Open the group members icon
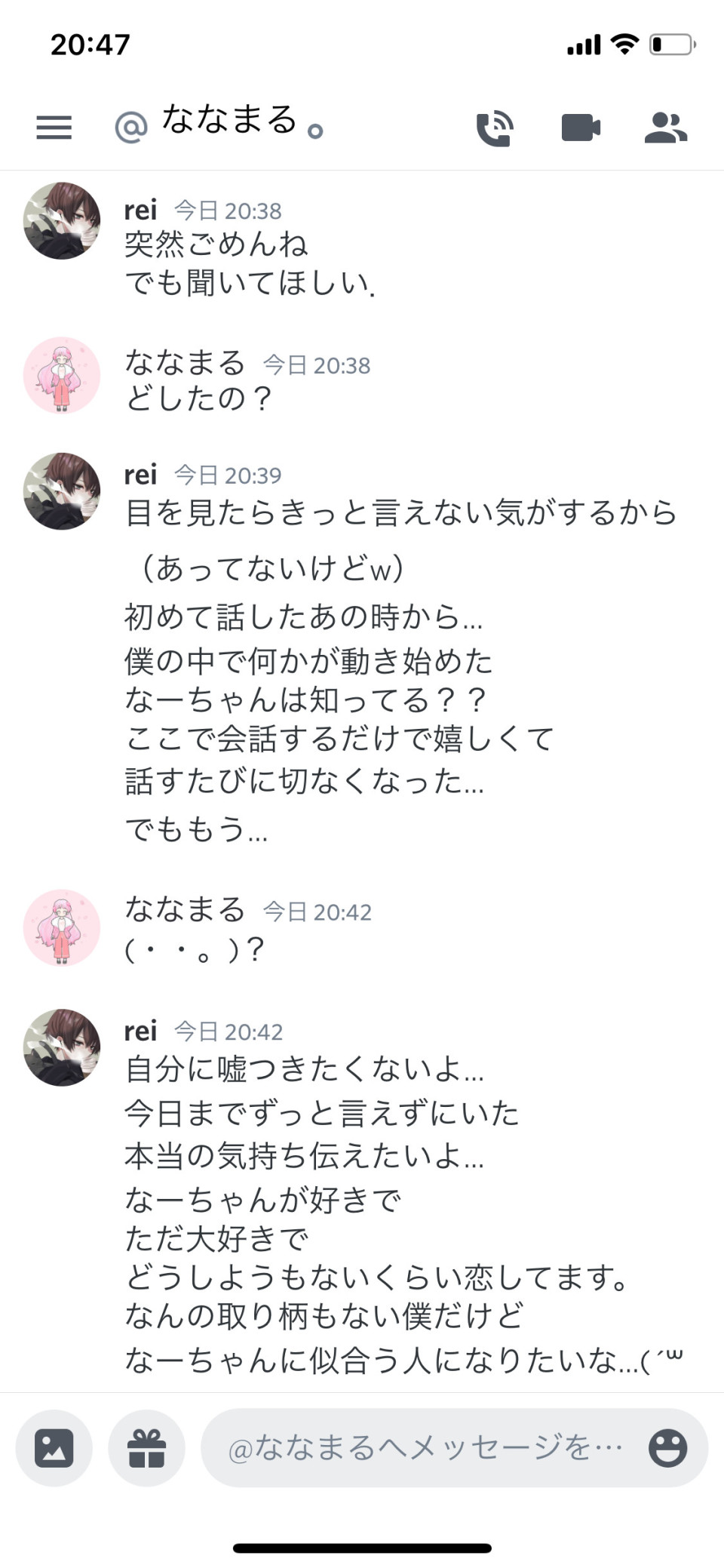The image size is (724, 1568). [667, 127]
